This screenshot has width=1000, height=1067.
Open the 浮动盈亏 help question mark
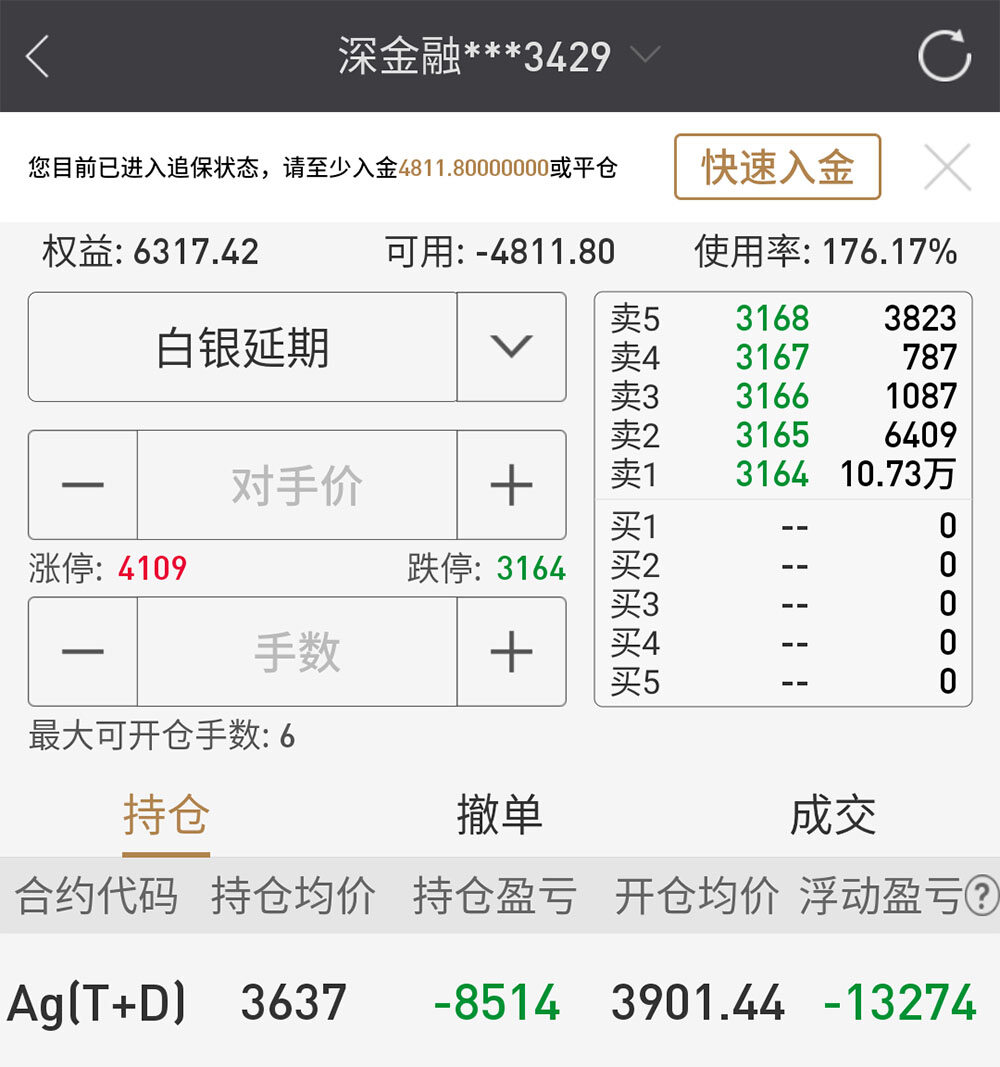point(982,896)
